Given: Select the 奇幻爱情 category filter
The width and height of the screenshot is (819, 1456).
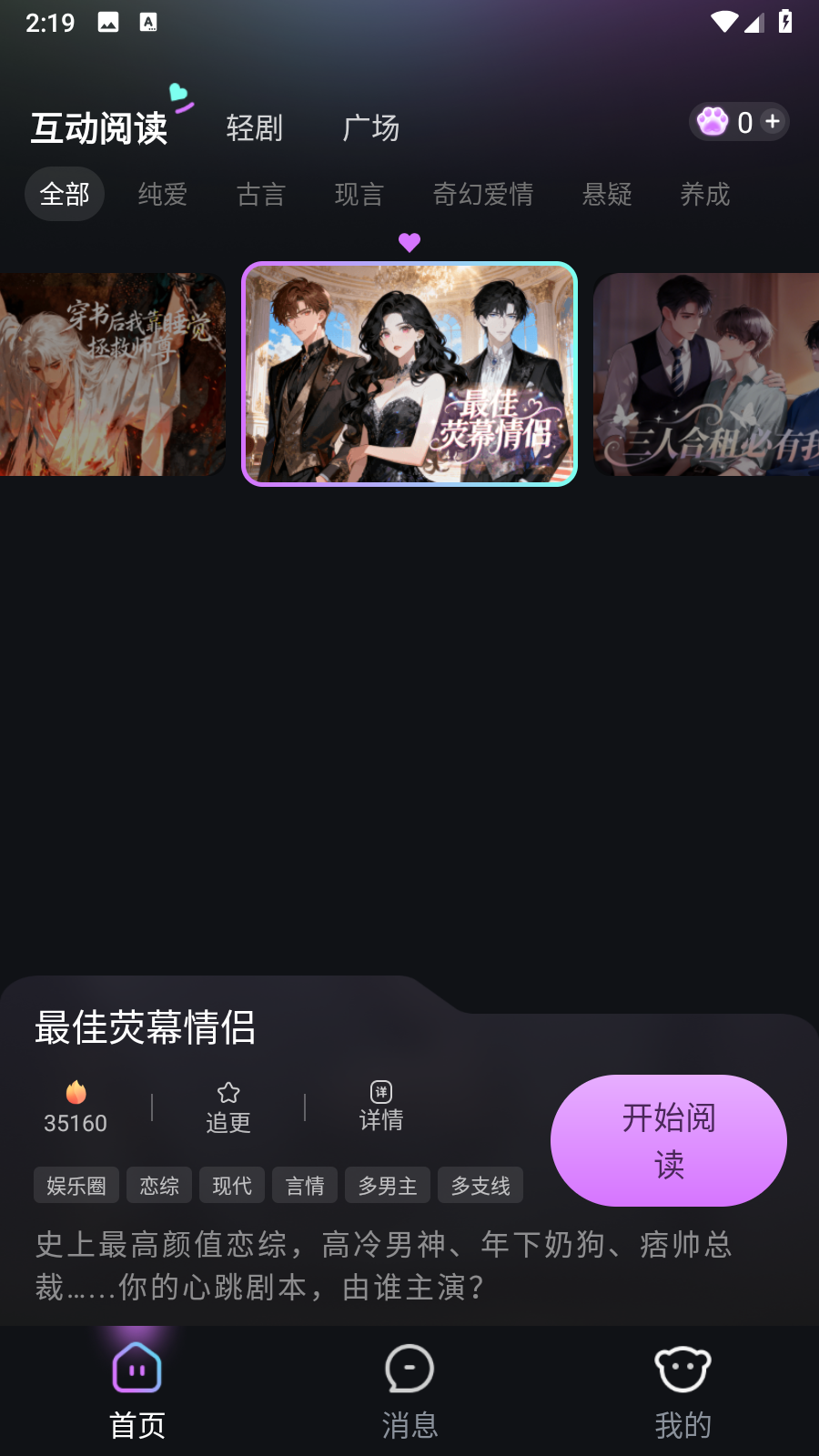Looking at the screenshot, I should coord(483,194).
